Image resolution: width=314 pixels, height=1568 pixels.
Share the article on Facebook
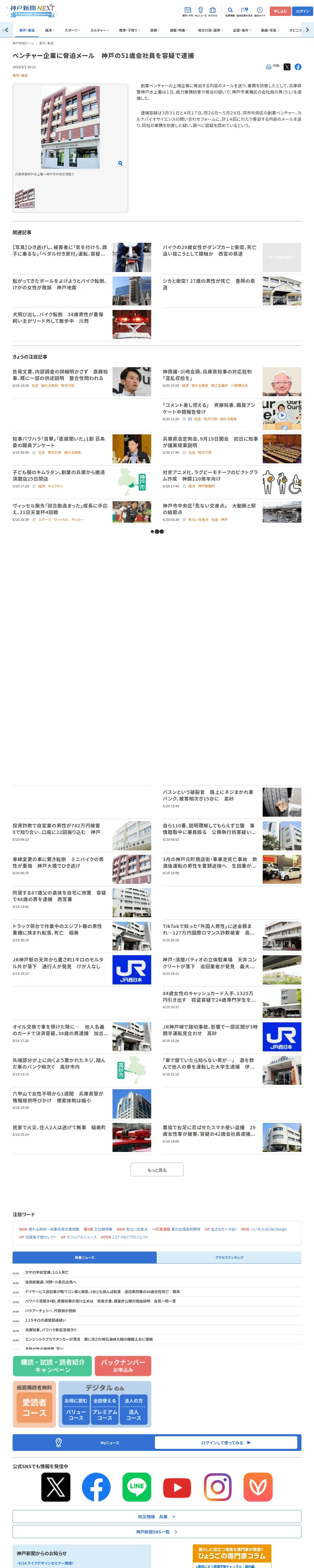pyautogui.click(x=298, y=67)
